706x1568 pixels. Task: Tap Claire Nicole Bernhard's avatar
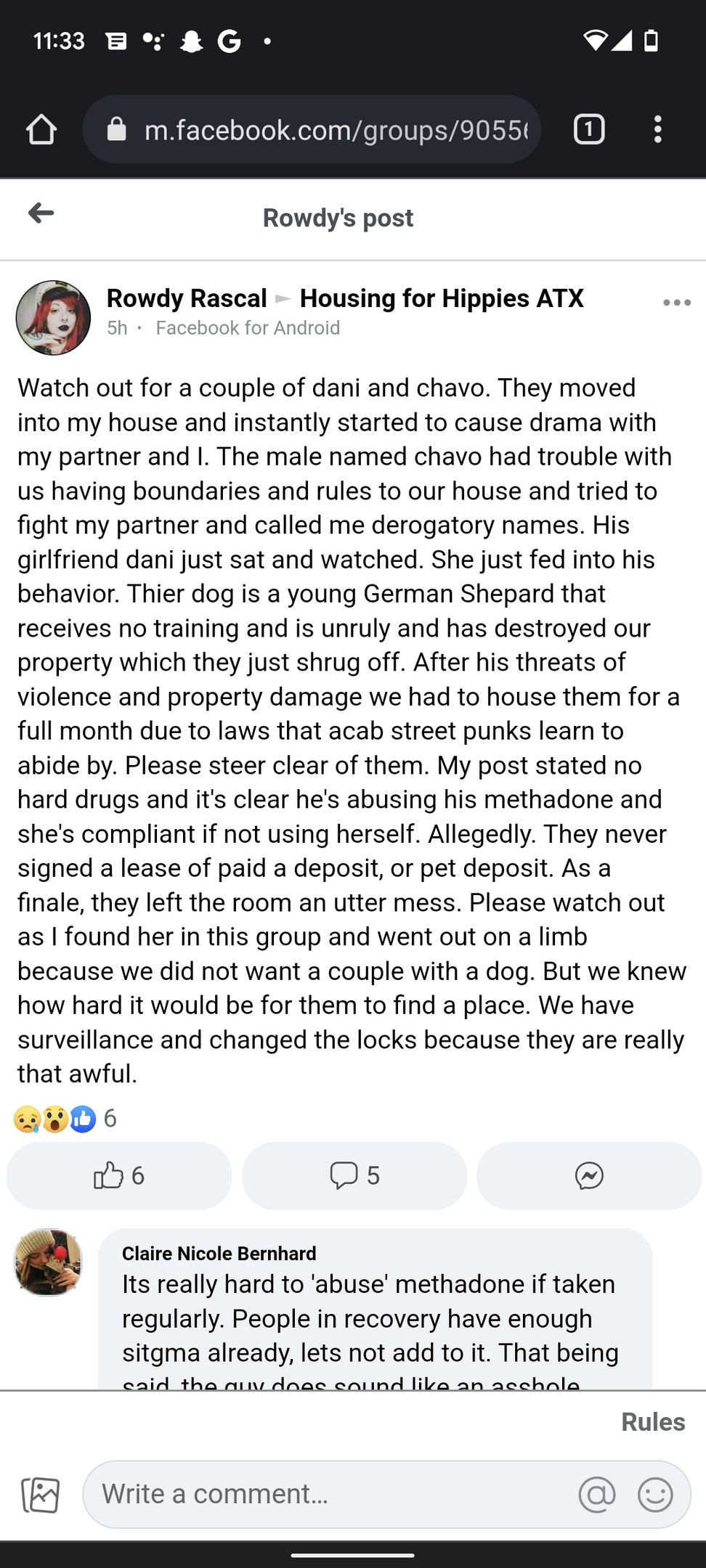coord(48,1262)
